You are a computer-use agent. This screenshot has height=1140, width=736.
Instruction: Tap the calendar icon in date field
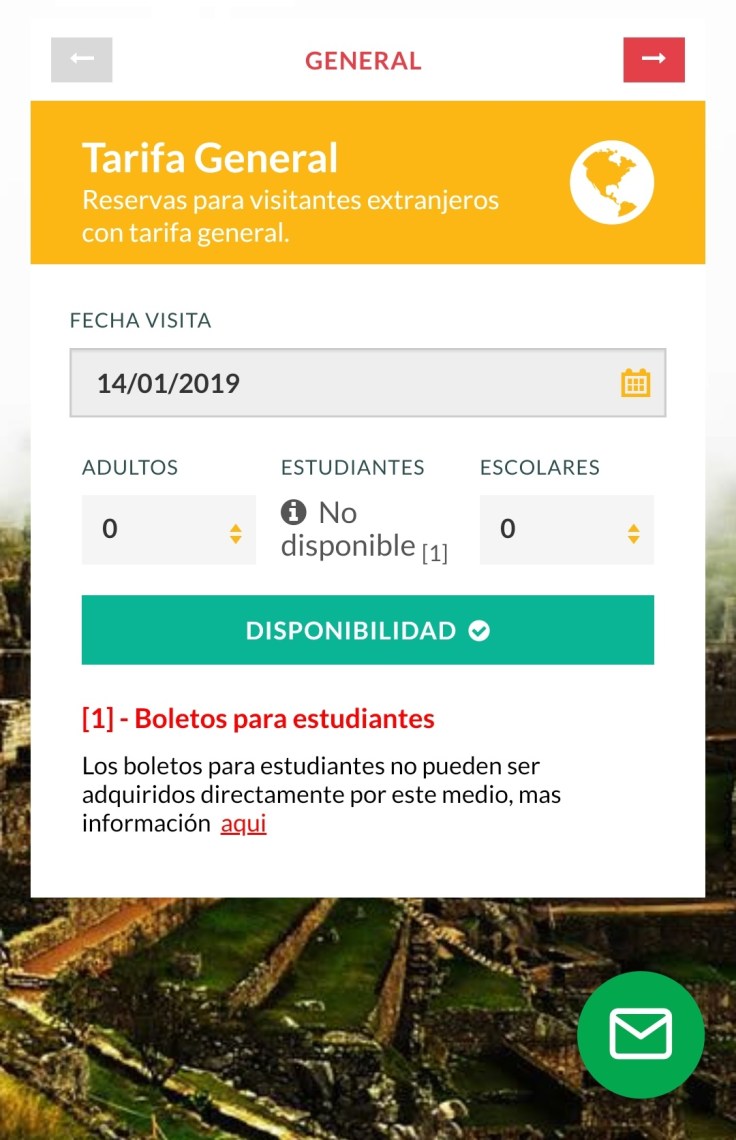[635, 383]
